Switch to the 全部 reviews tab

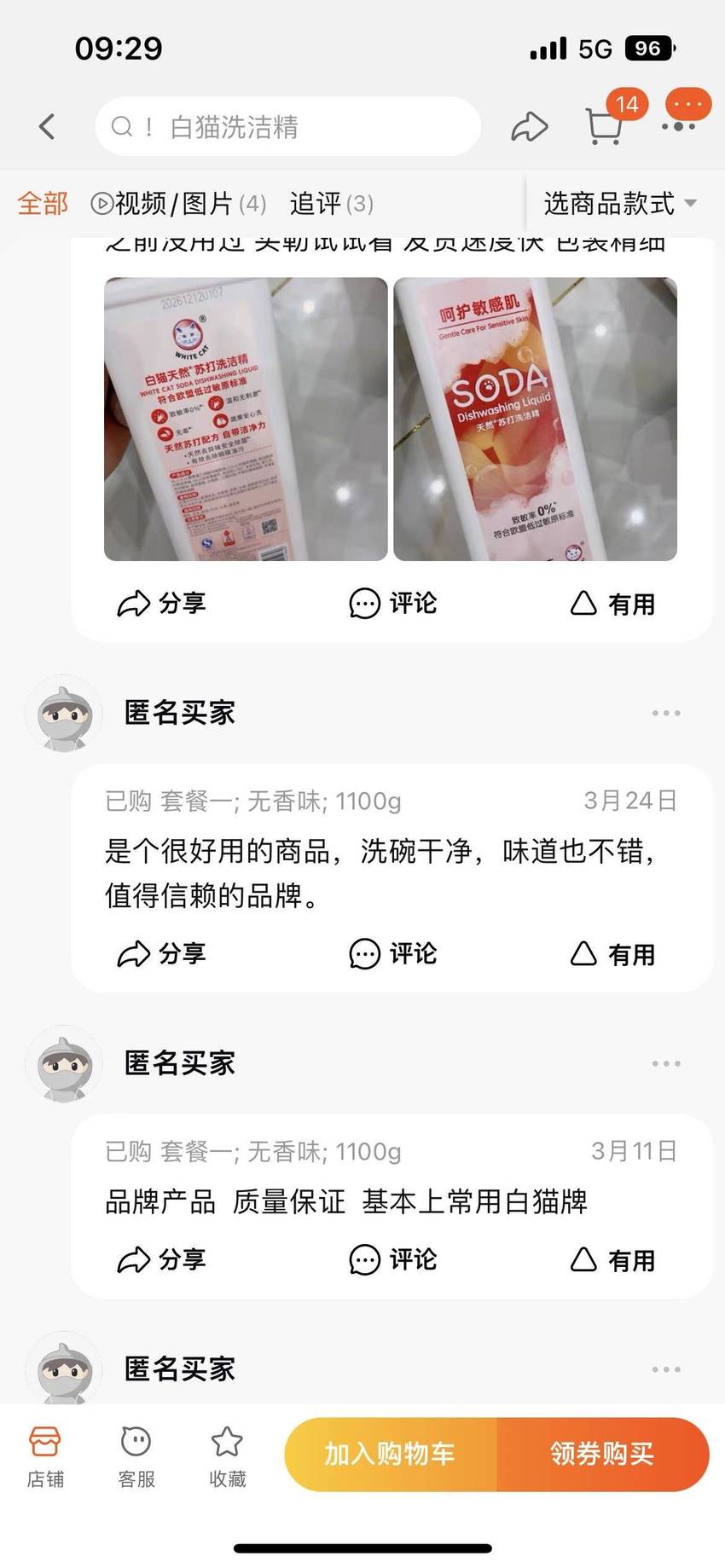pos(43,204)
